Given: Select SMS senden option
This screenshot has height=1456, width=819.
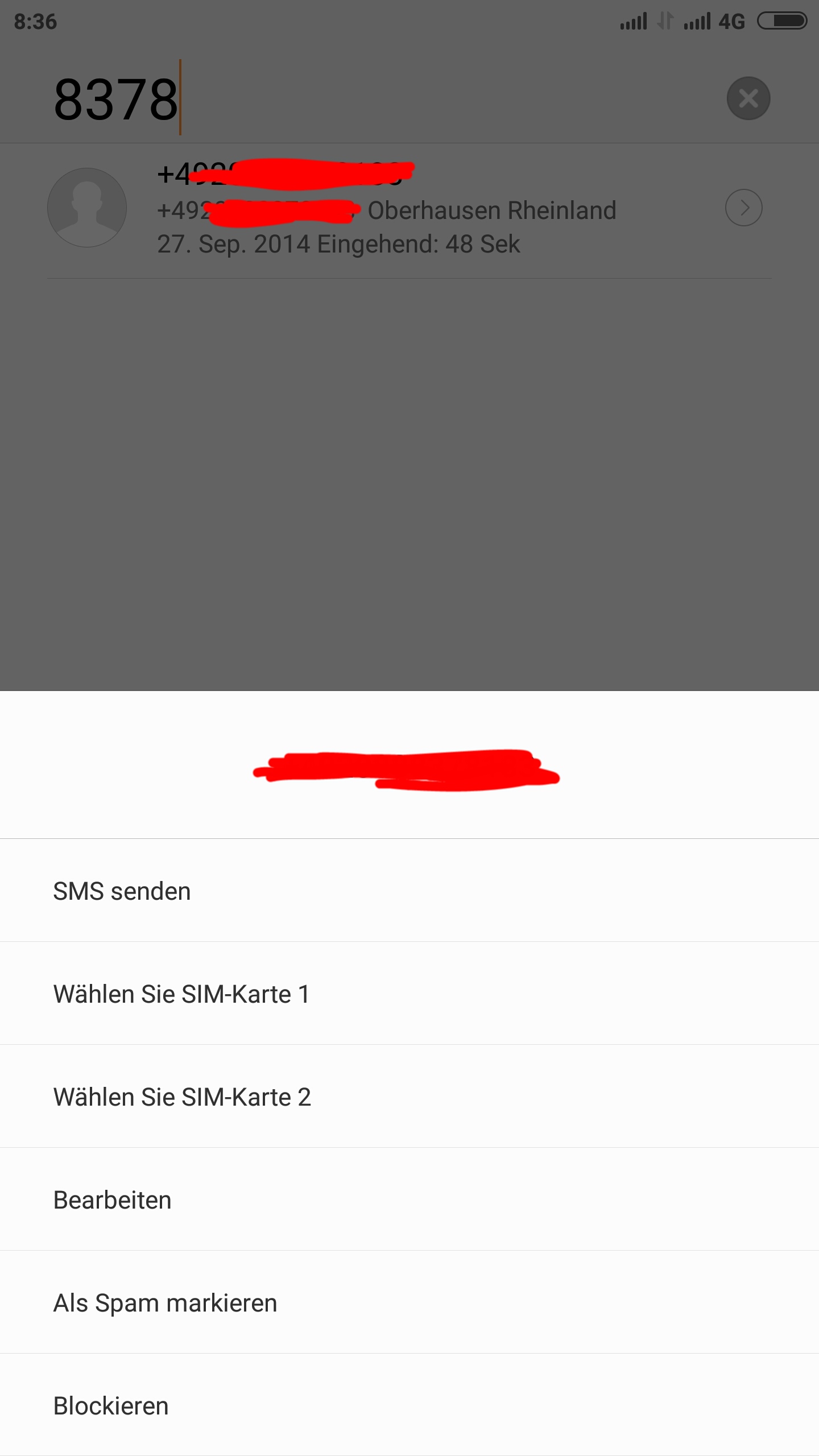Looking at the screenshot, I should pos(409,891).
